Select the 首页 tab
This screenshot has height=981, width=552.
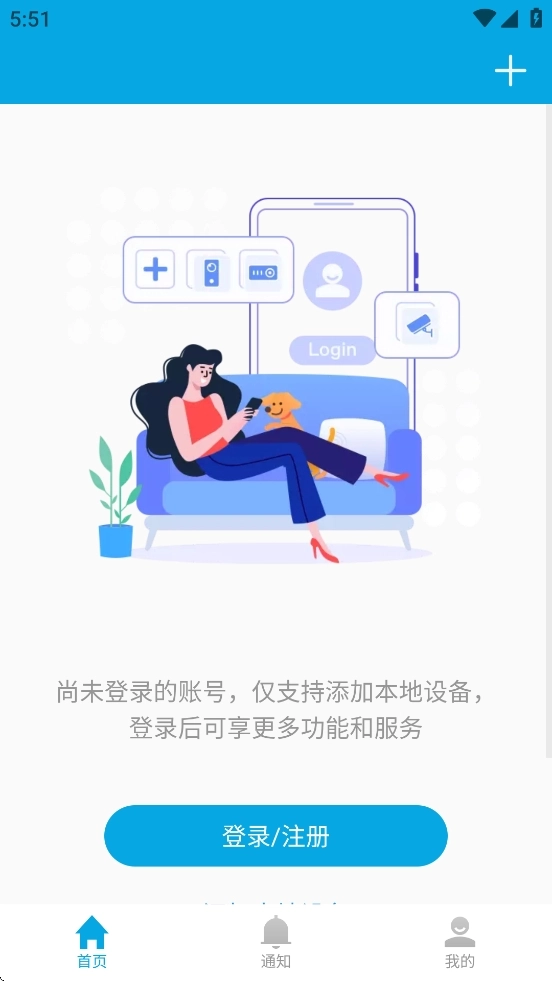(x=92, y=942)
